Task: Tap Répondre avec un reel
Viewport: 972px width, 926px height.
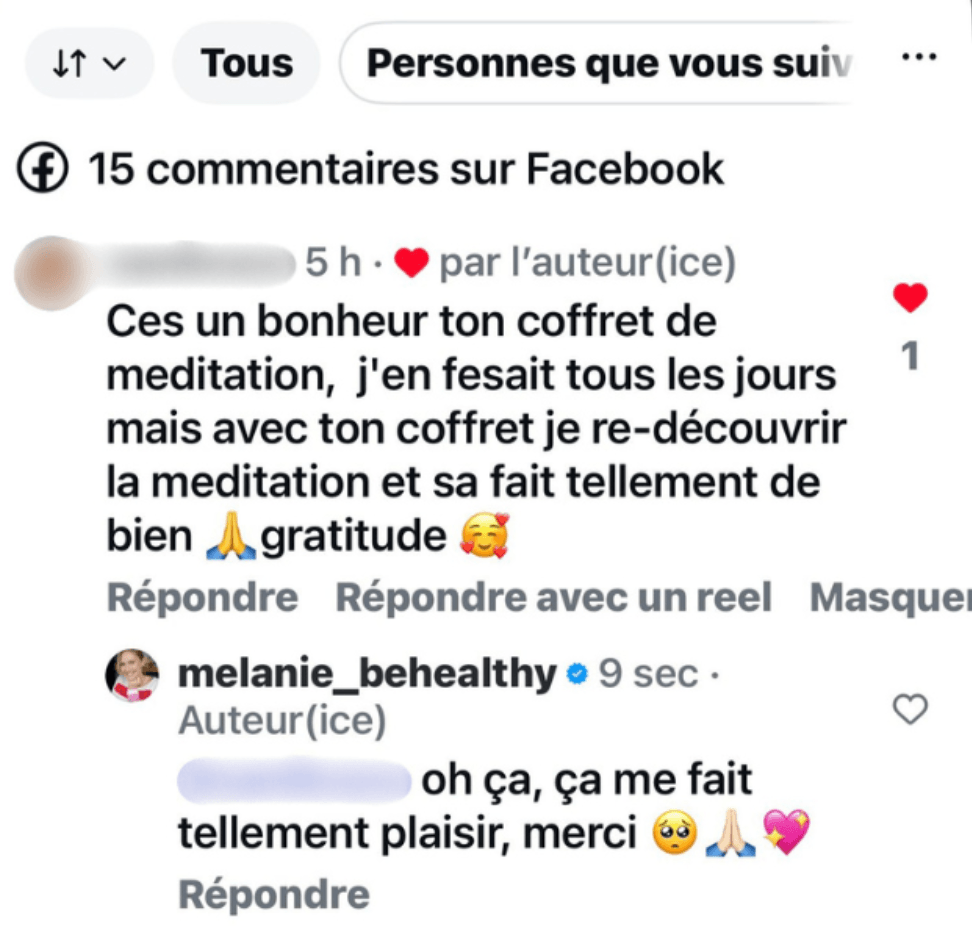Action: (553, 598)
